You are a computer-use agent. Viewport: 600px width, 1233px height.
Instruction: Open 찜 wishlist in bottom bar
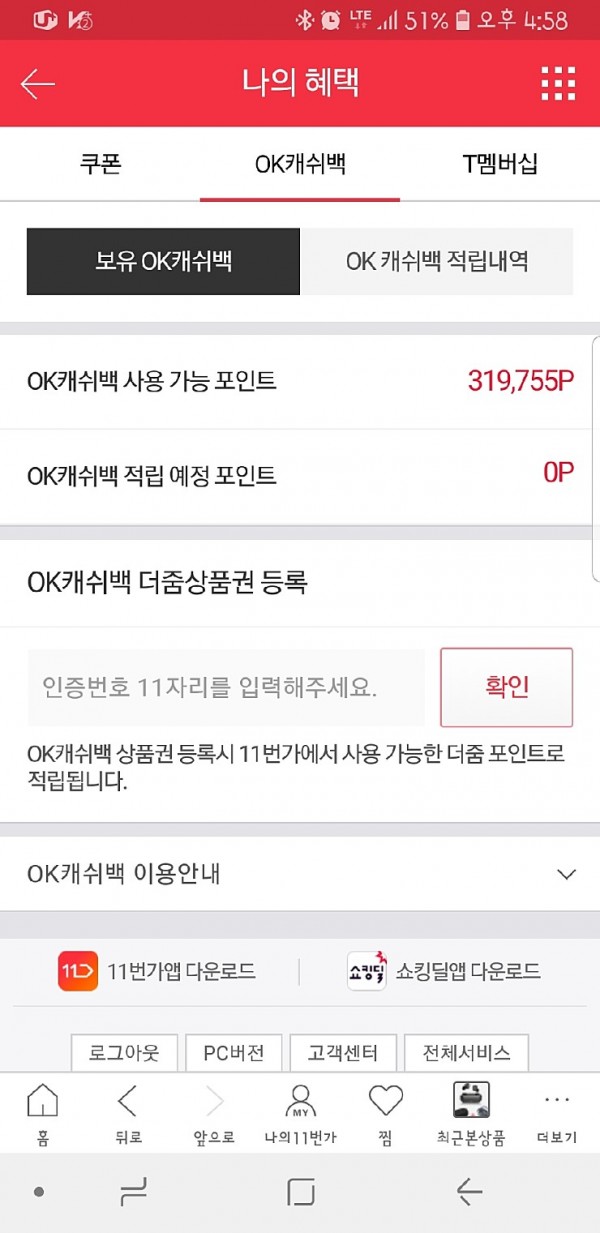point(385,1113)
